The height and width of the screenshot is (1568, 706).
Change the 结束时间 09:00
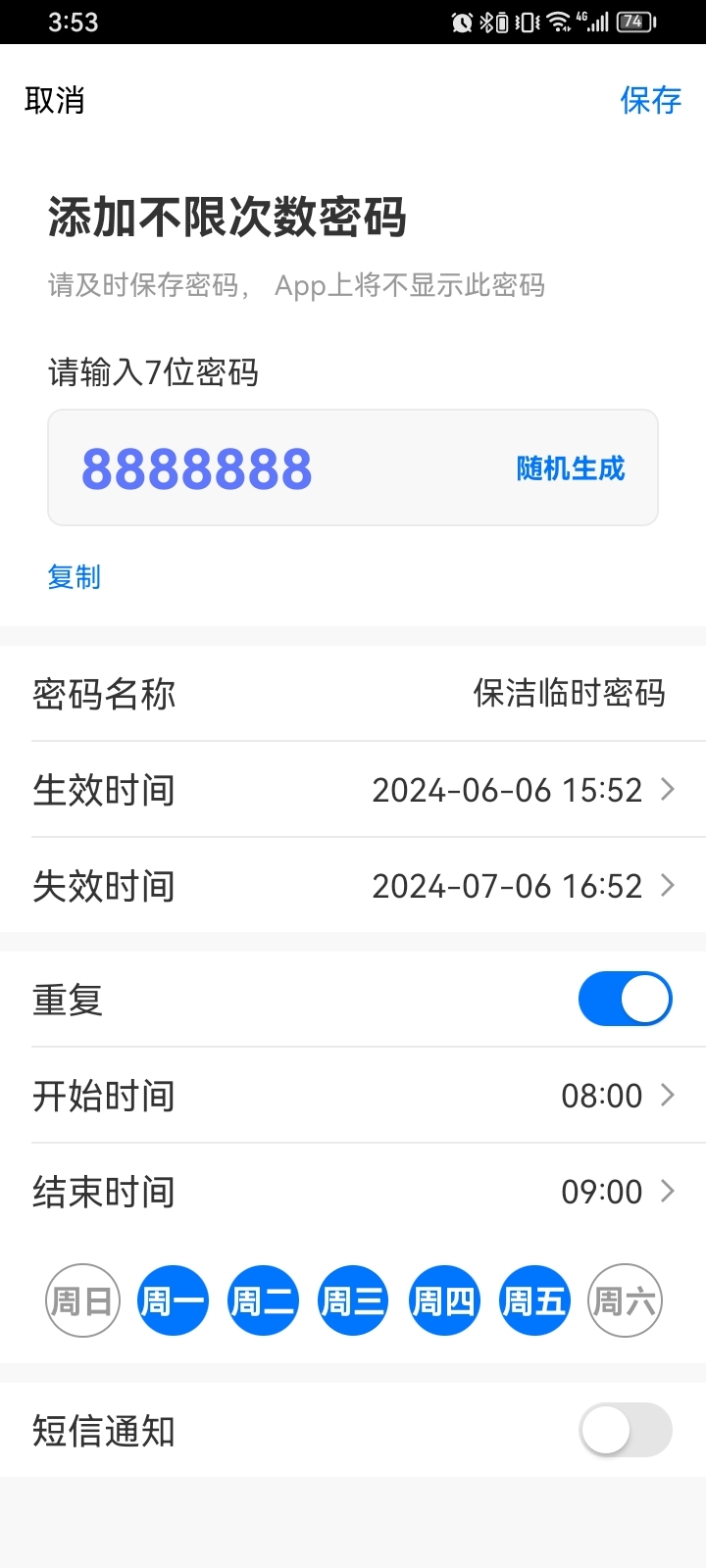tap(353, 1191)
